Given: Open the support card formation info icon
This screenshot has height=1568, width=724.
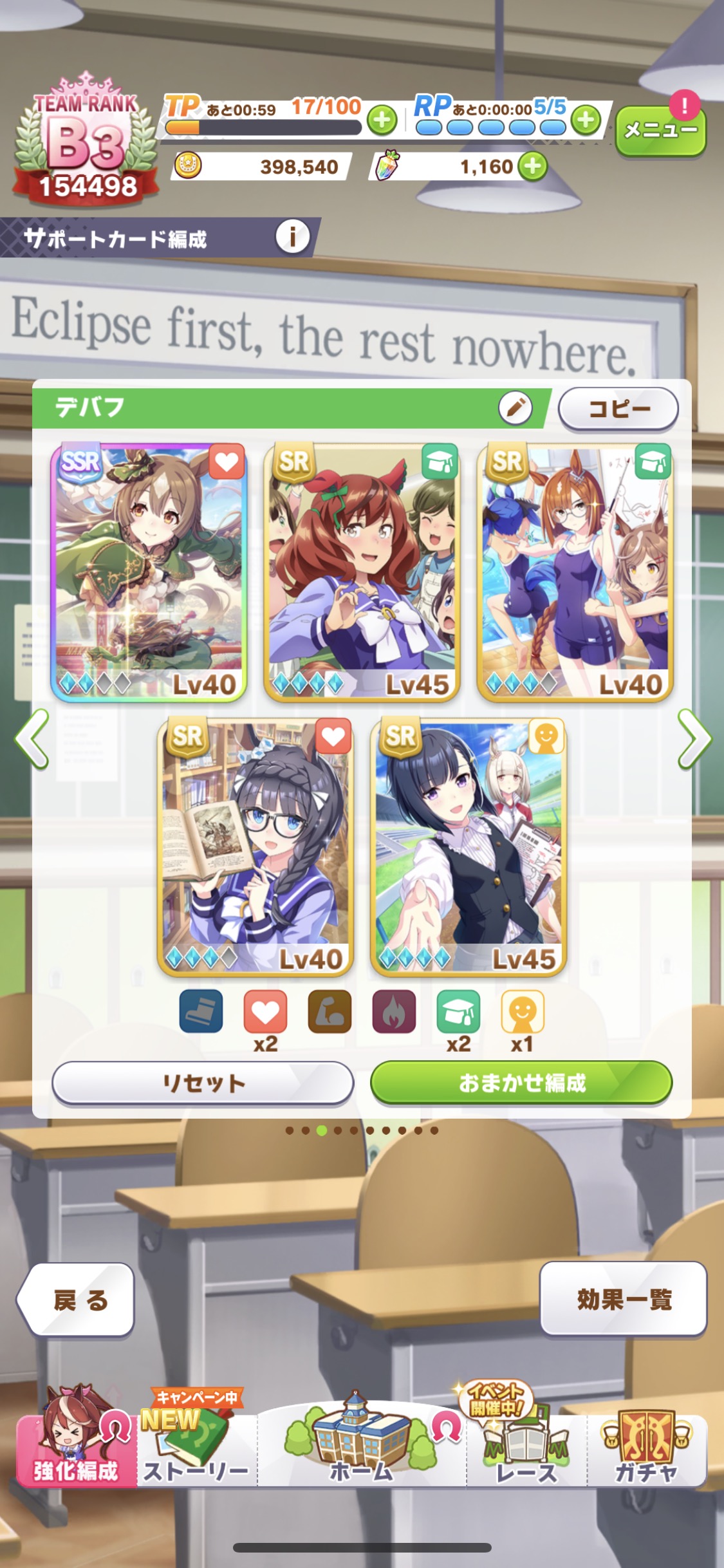Looking at the screenshot, I should pos(292,237).
